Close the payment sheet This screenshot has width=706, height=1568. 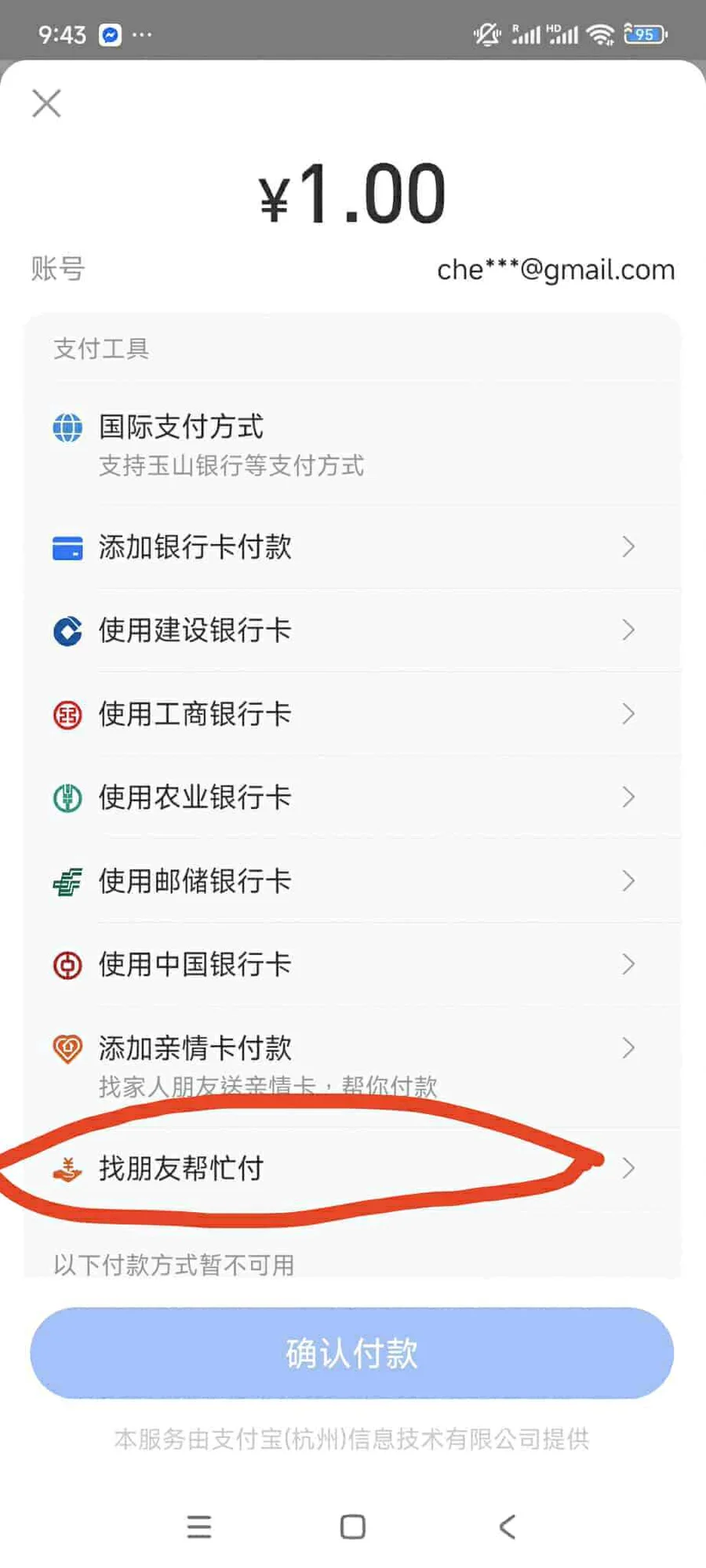click(x=46, y=103)
